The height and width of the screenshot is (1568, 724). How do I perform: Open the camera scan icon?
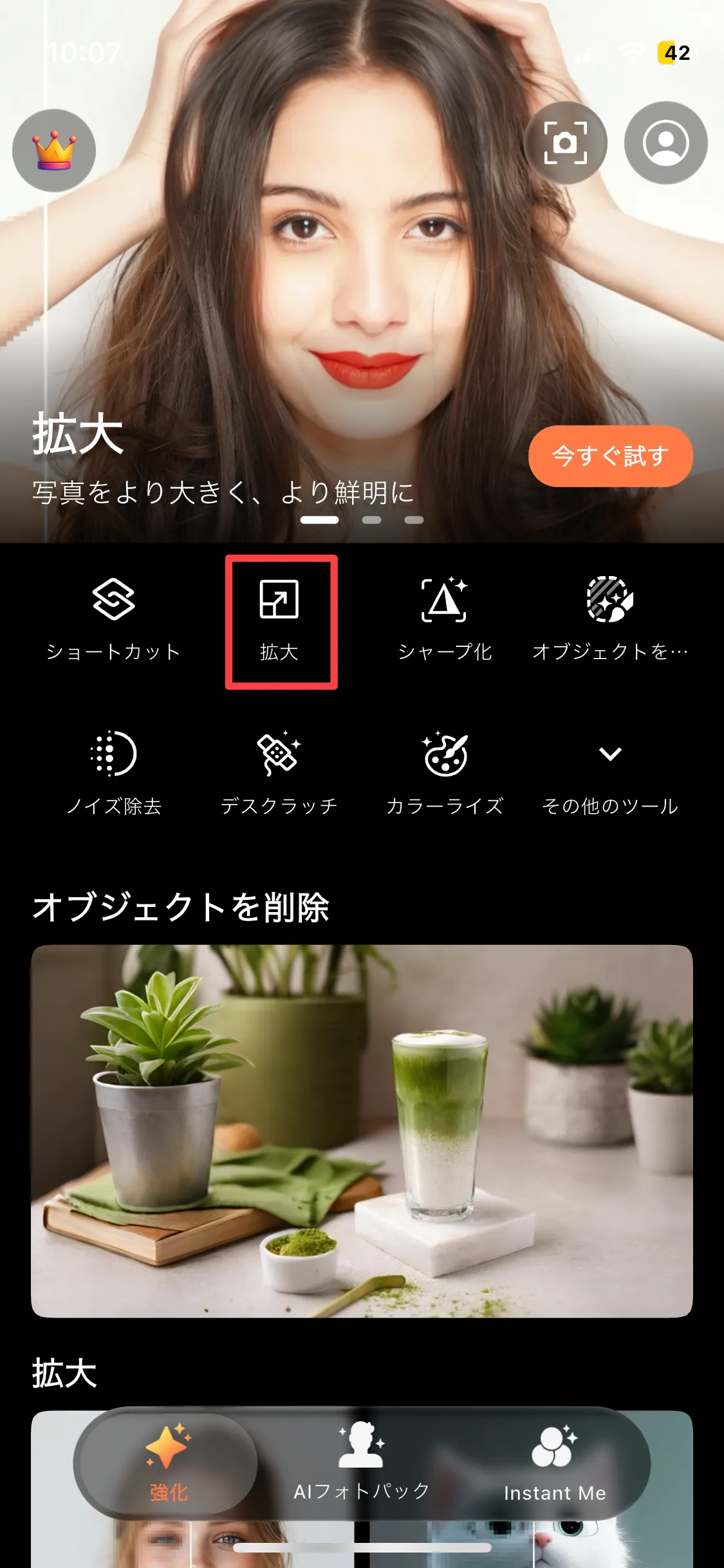point(565,143)
